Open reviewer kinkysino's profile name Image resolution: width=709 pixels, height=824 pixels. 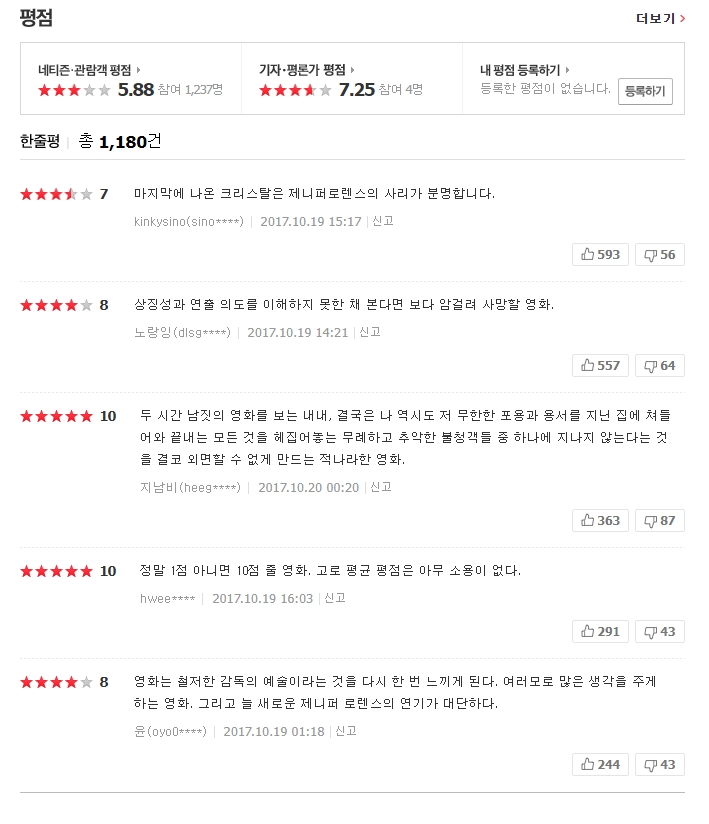[188, 221]
